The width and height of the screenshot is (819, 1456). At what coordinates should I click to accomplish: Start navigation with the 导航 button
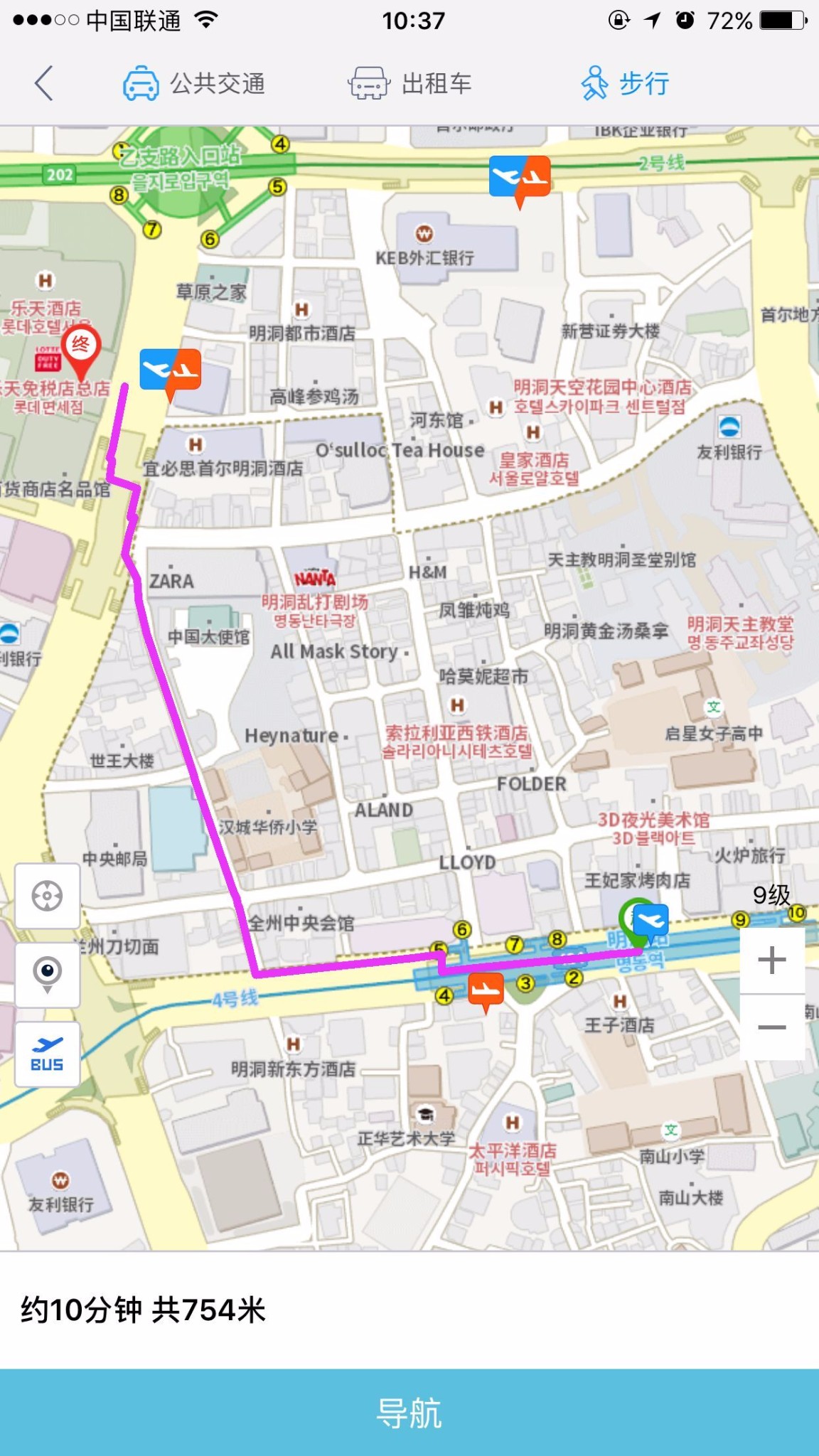pyautogui.click(x=409, y=1412)
